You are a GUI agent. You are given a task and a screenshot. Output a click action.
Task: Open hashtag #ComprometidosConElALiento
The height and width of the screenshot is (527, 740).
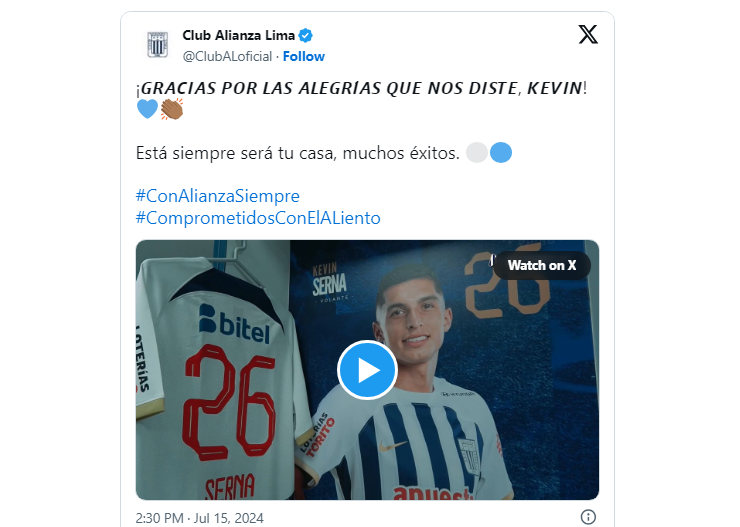pos(258,217)
